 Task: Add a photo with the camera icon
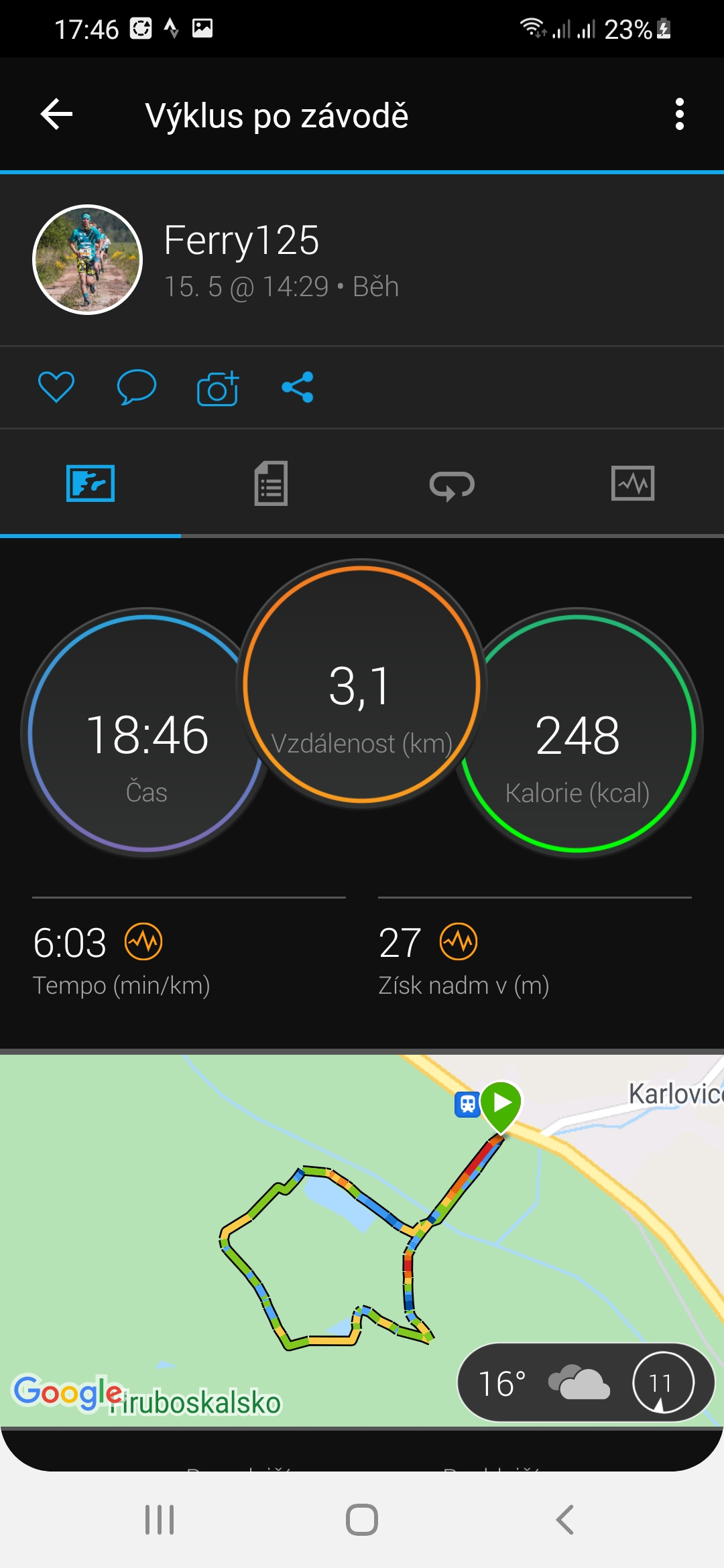pyautogui.click(x=218, y=388)
